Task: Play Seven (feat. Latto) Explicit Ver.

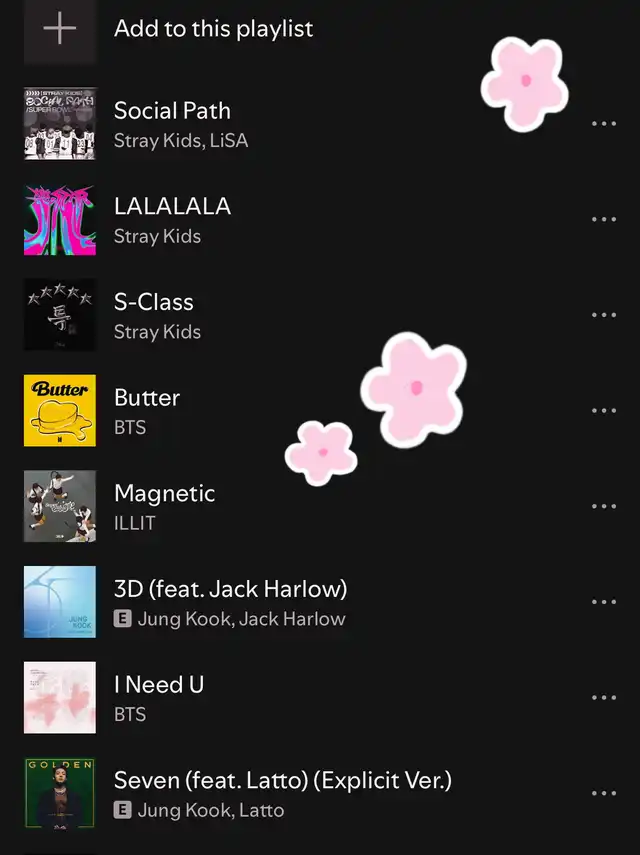Action: pyautogui.click(x=282, y=793)
